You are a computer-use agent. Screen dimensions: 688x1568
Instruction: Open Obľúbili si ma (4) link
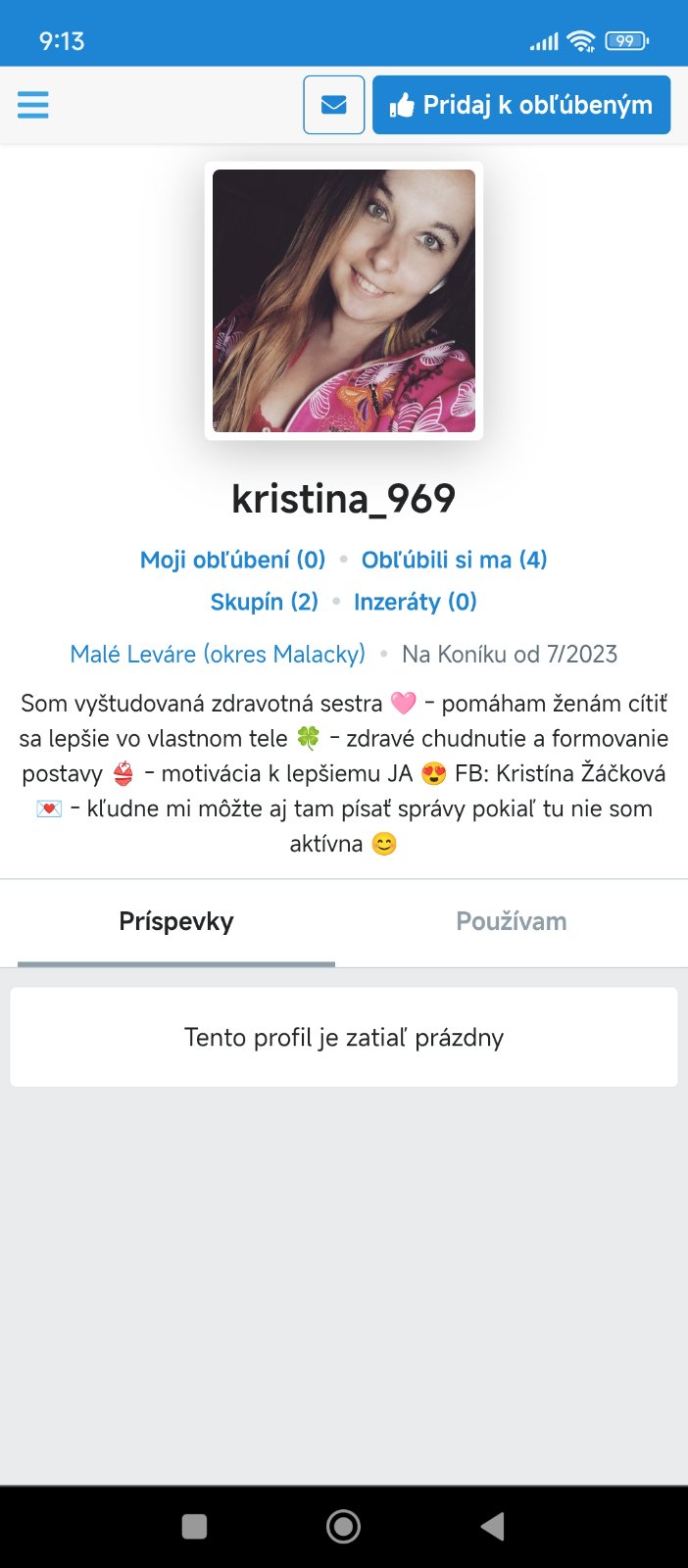[x=454, y=560]
